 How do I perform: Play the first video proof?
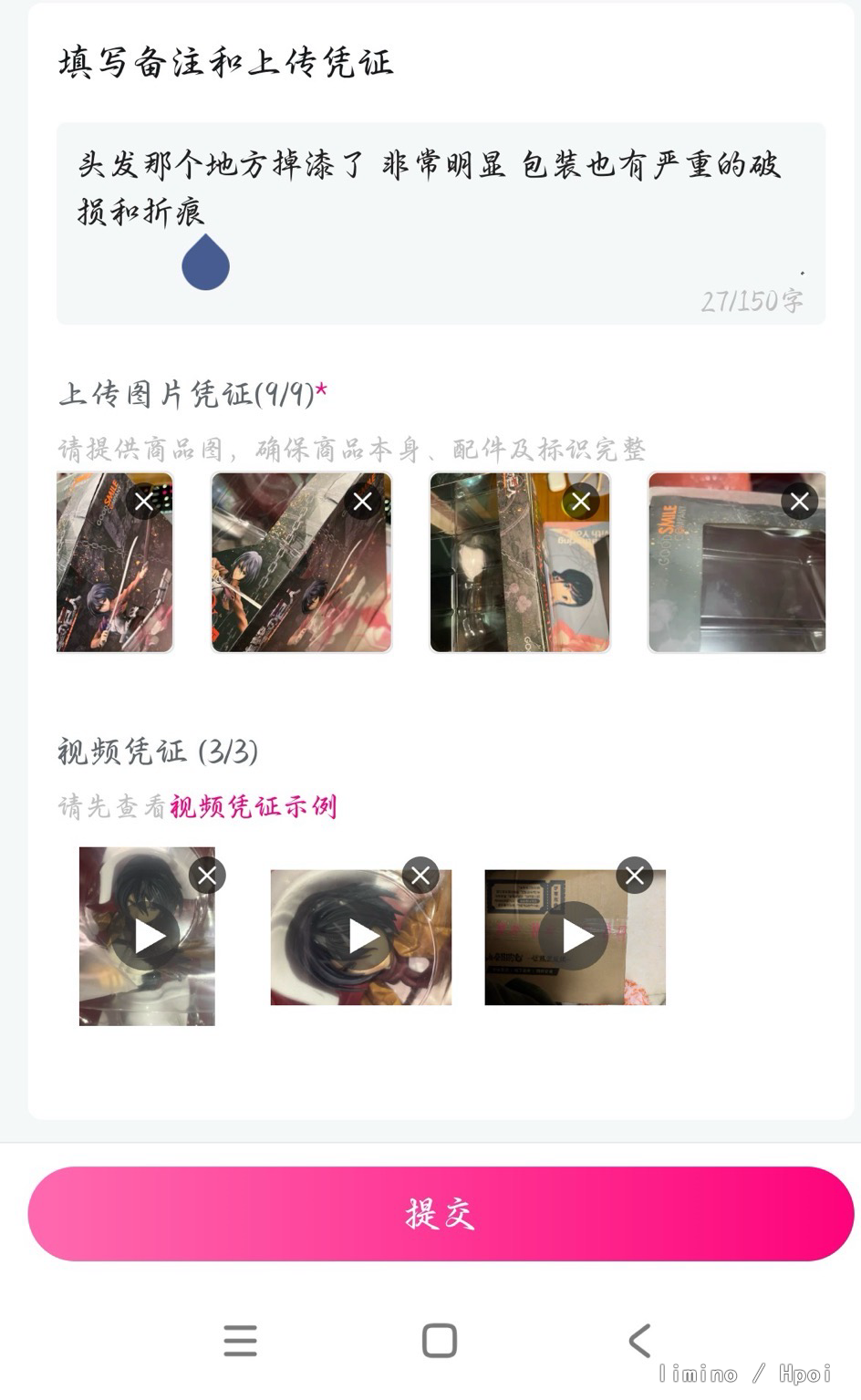(x=147, y=937)
